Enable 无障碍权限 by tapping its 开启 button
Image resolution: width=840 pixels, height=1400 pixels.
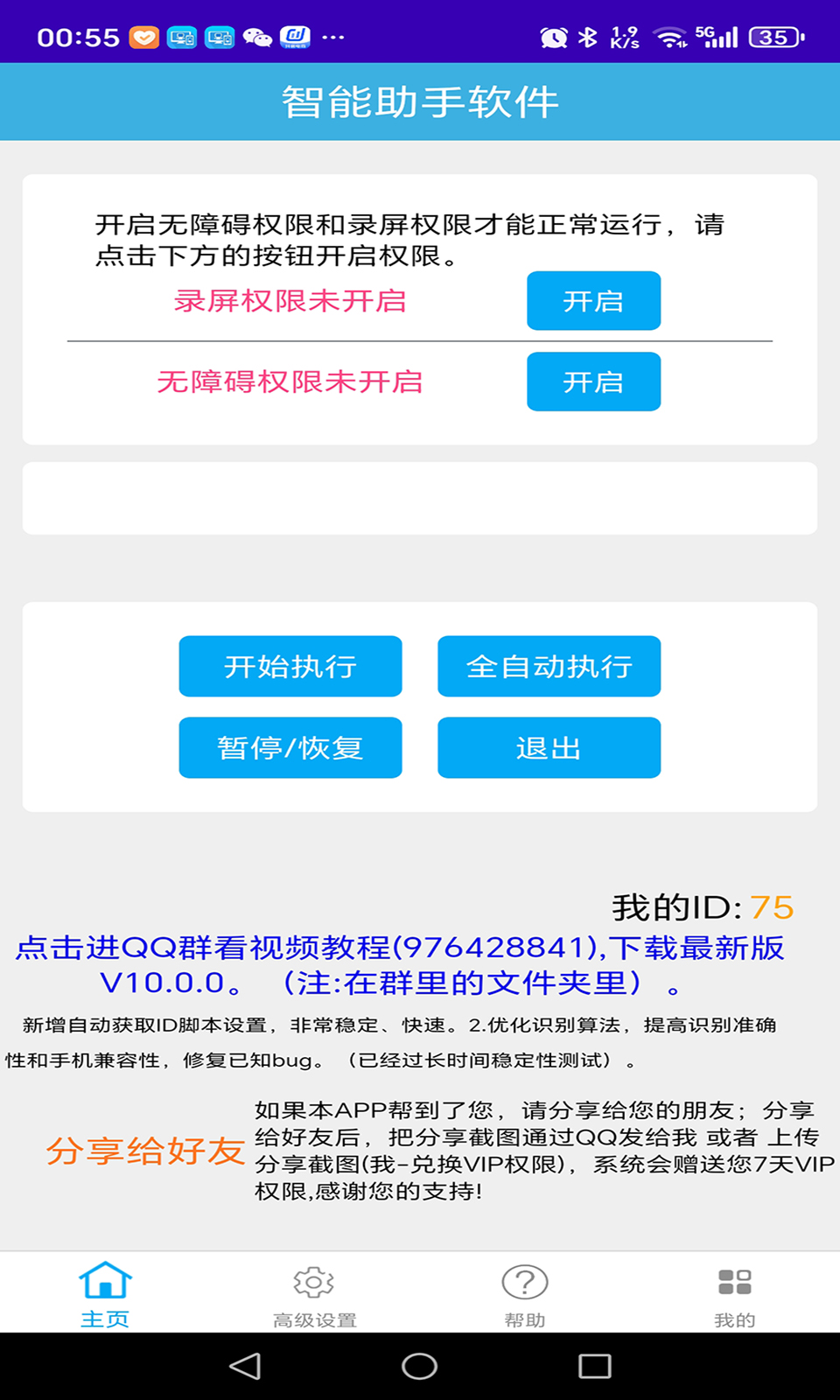(x=593, y=381)
